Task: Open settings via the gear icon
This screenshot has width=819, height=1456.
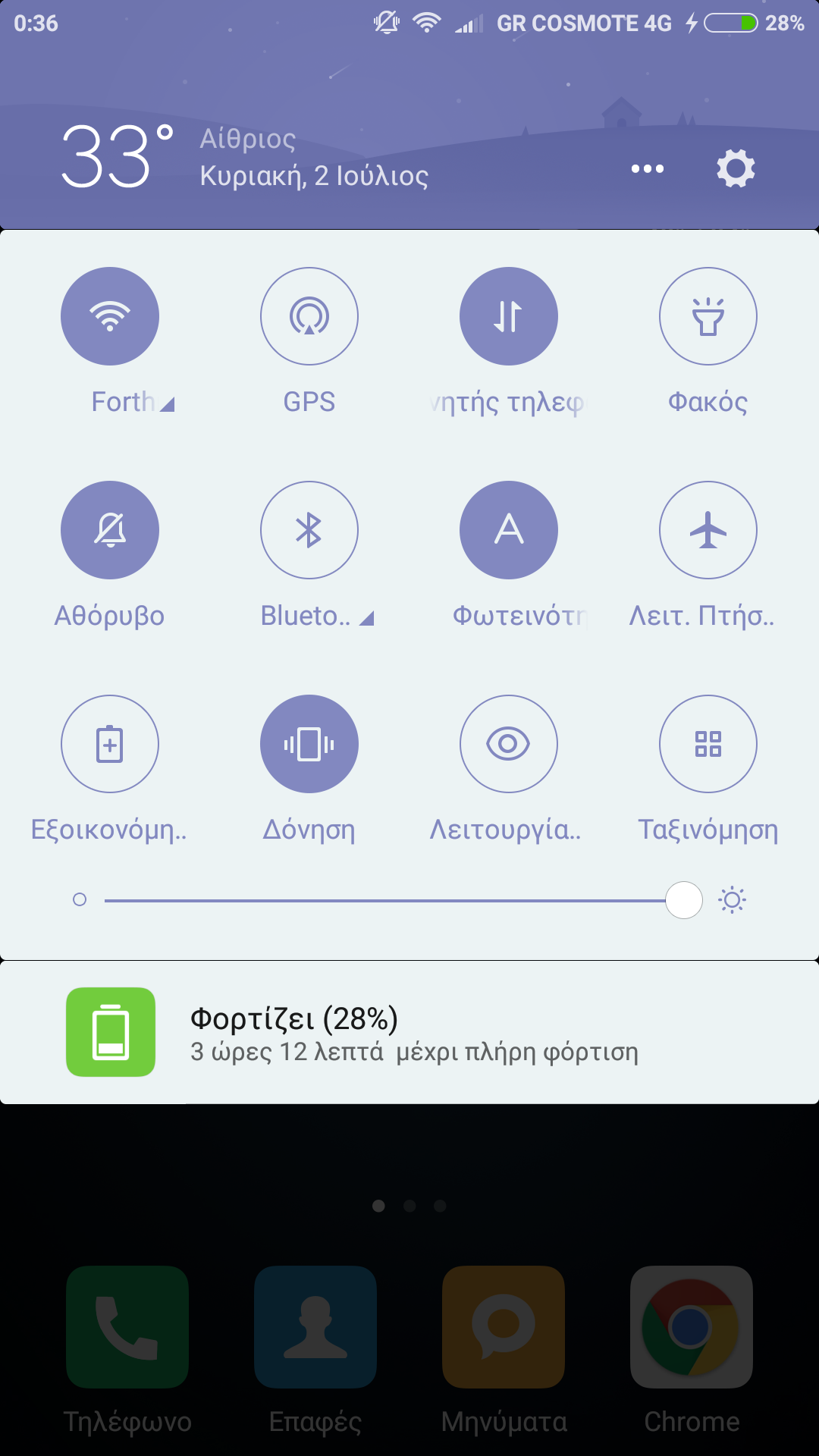Action: [736, 168]
